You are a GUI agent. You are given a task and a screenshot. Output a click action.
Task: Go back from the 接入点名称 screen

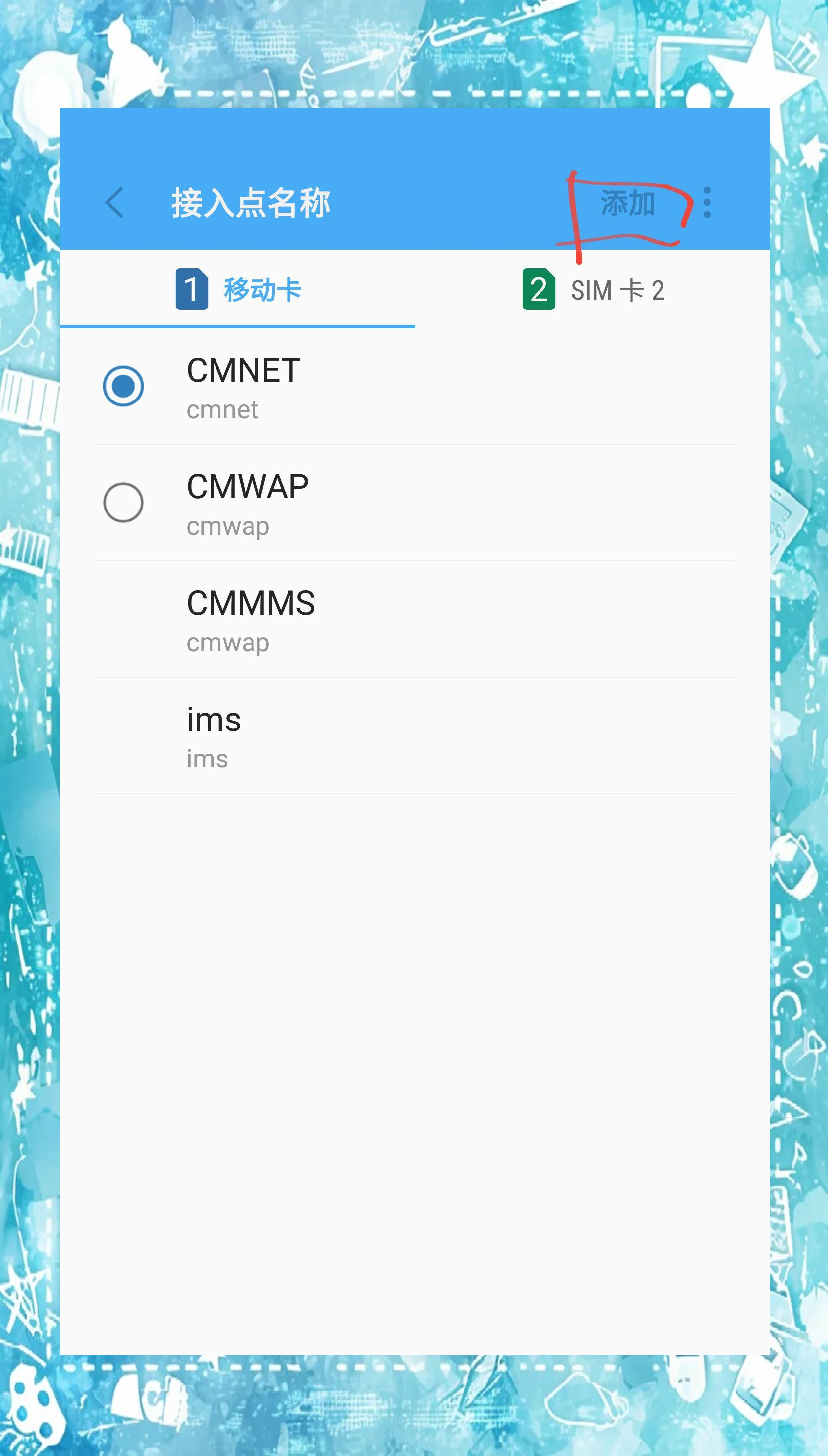click(115, 203)
